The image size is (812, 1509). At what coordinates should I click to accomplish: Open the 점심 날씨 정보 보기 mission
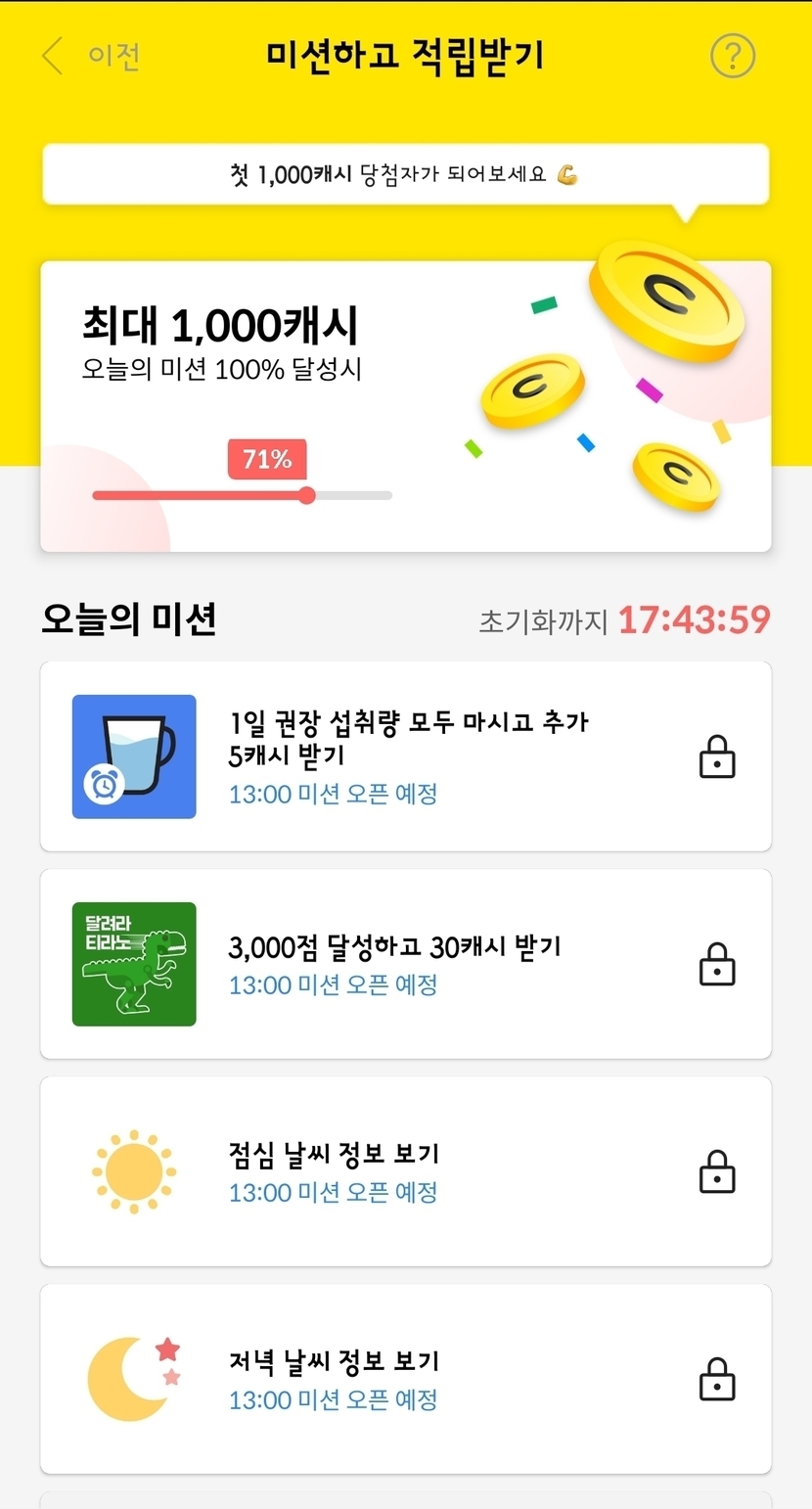(x=405, y=1171)
